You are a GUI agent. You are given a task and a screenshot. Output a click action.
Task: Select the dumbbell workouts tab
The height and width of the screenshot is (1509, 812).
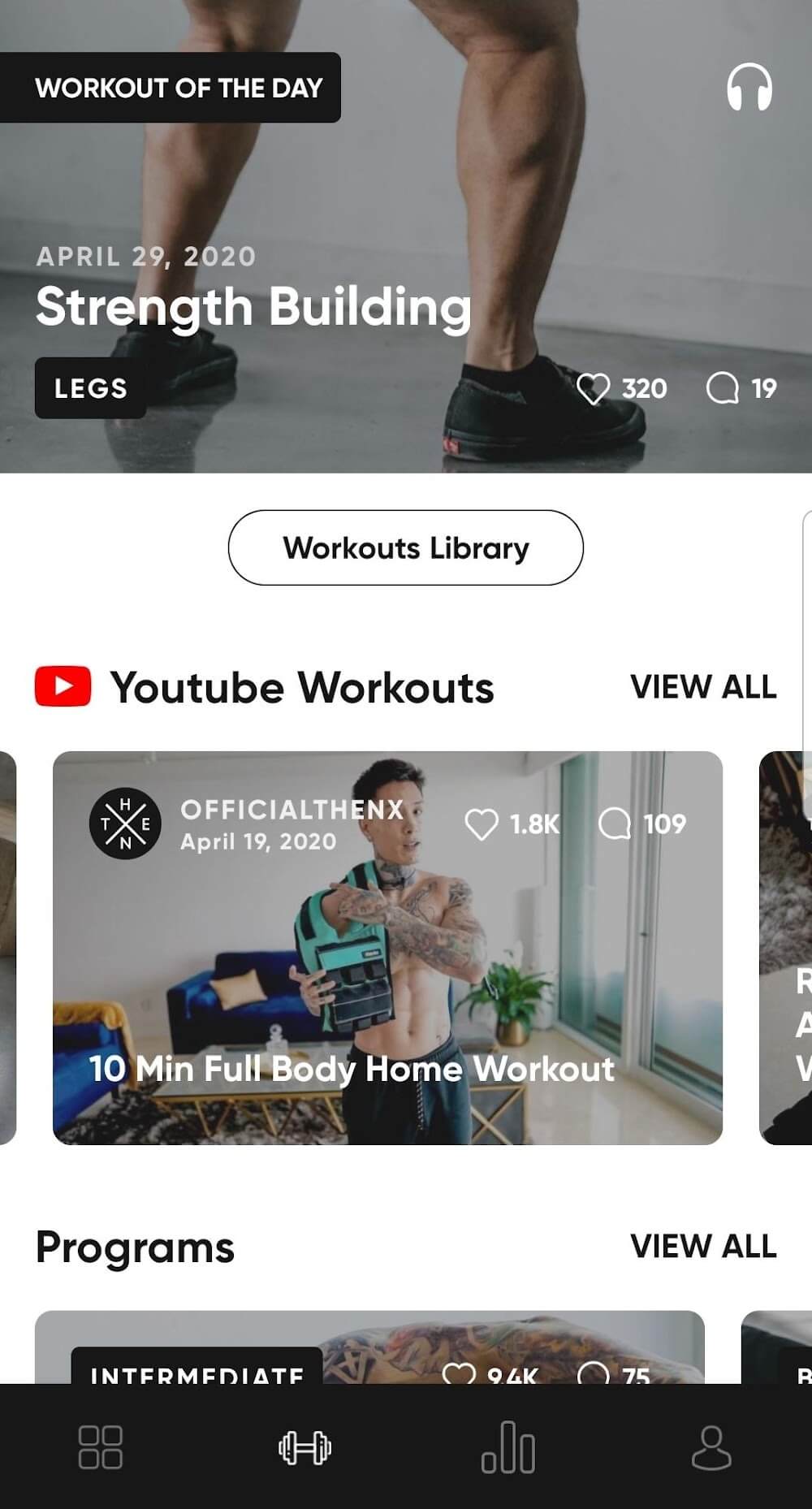pyautogui.click(x=304, y=1447)
